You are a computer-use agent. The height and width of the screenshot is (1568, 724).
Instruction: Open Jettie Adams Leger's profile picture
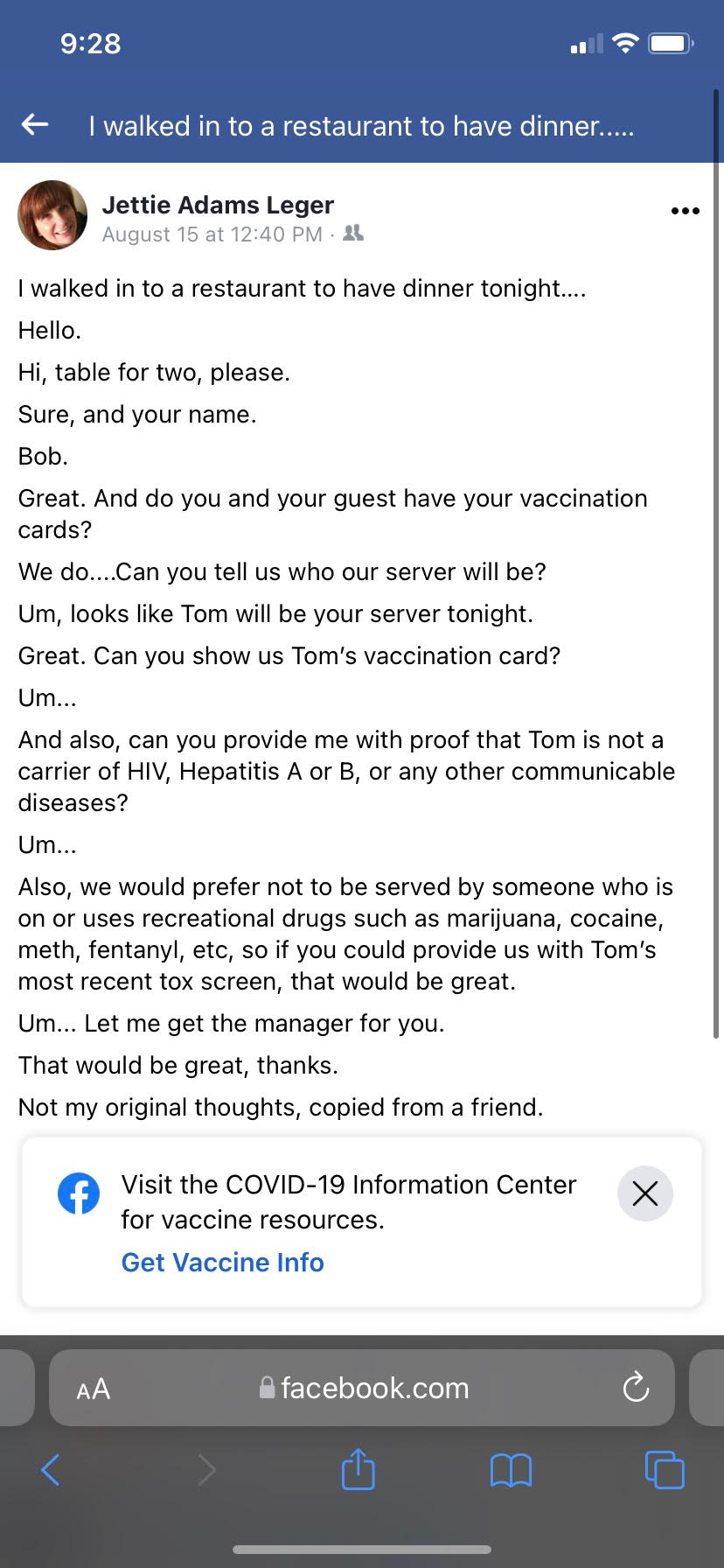52,215
